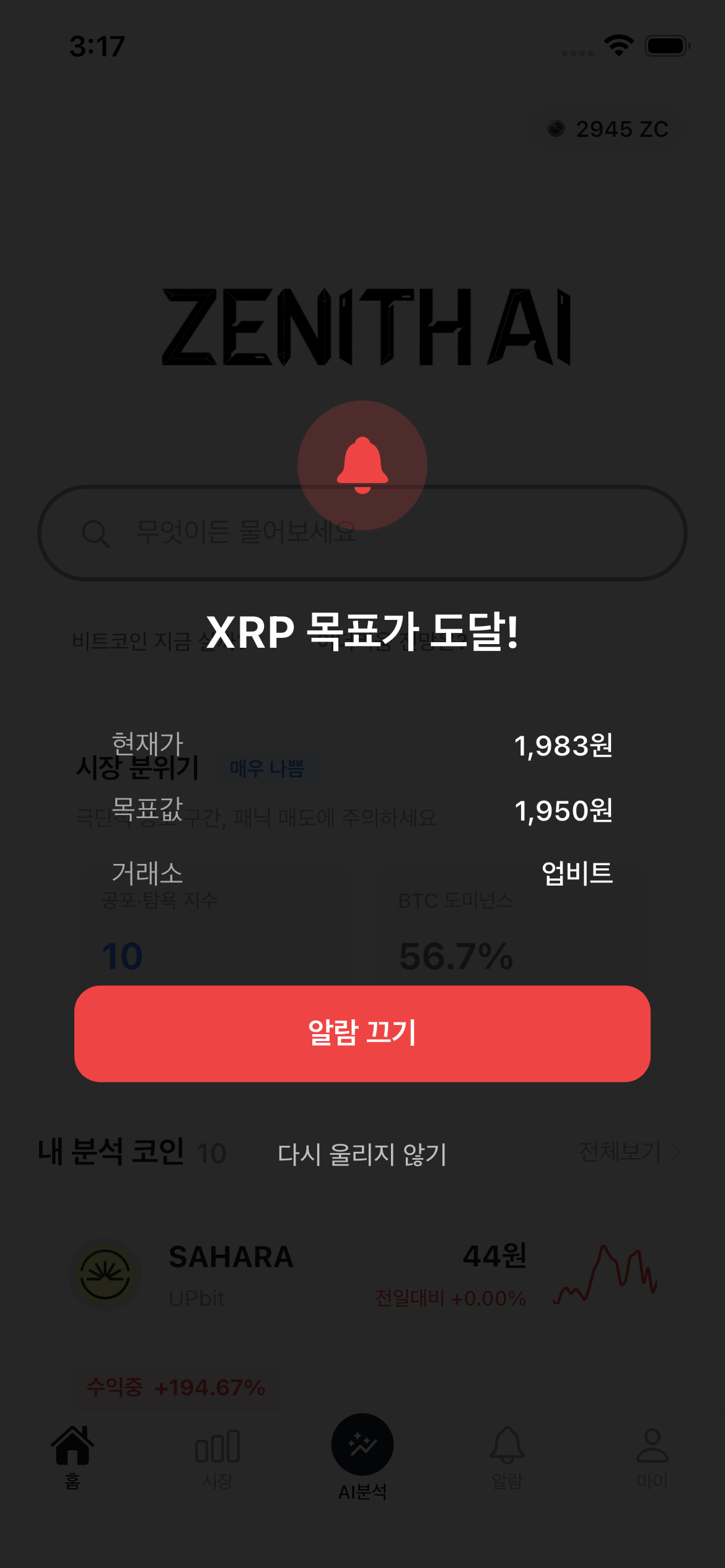725x1568 pixels.
Task: Tap the 매우 나쁨 sentiment badge
Action: click(266, 769)
